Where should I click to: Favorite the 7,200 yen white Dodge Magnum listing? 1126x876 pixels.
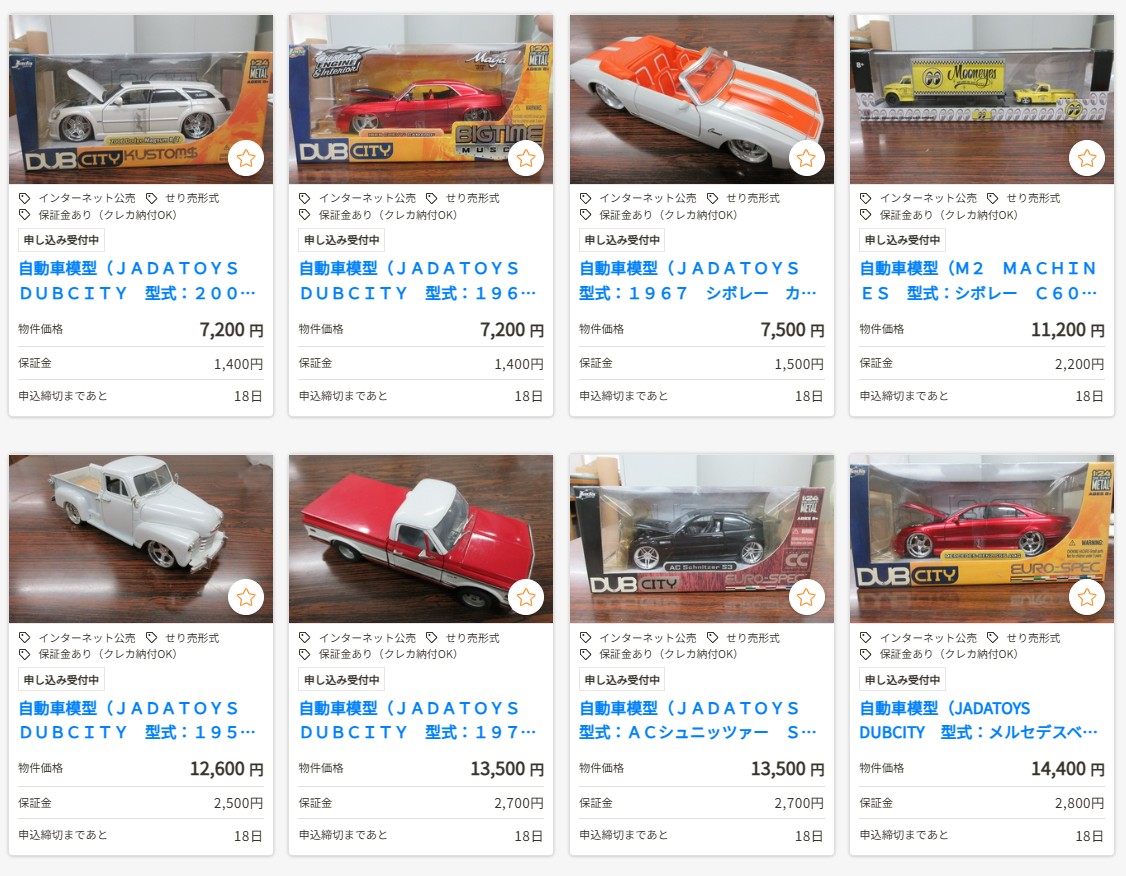click(x=246, y=158)
